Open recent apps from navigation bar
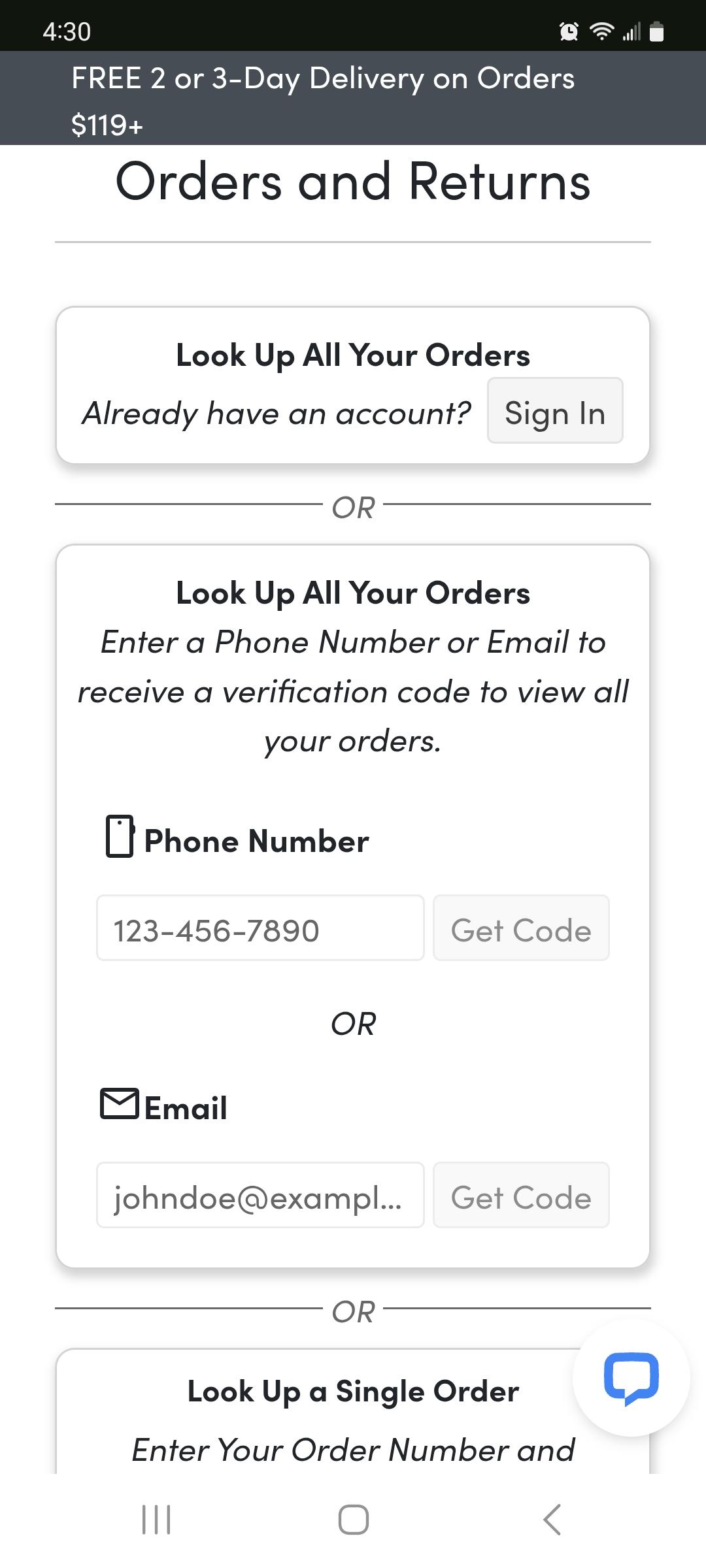Image resolution: width=706 pixels, height=1568 pixels. point(156,1519)
